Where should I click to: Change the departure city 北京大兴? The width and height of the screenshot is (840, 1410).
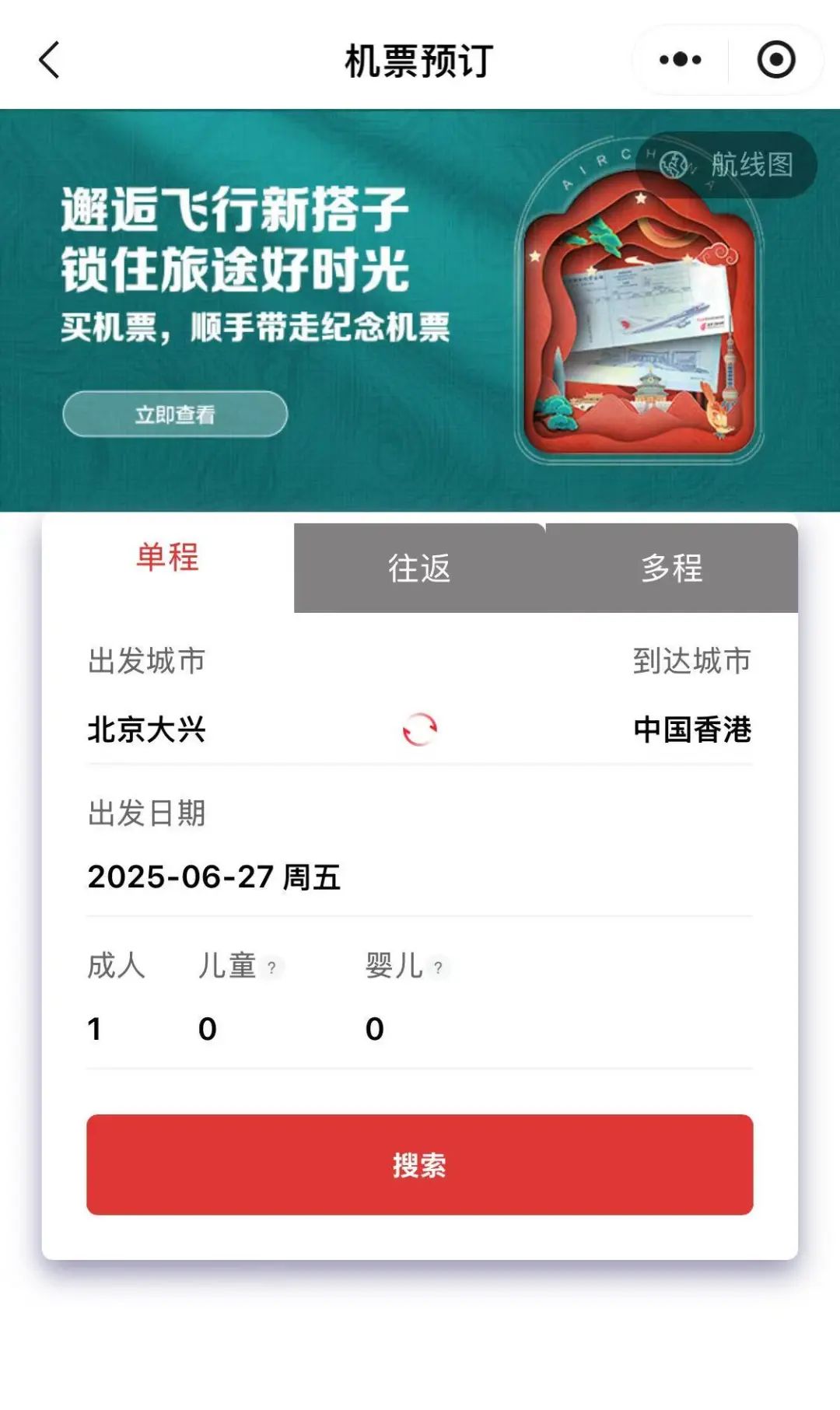click(146, 729)
